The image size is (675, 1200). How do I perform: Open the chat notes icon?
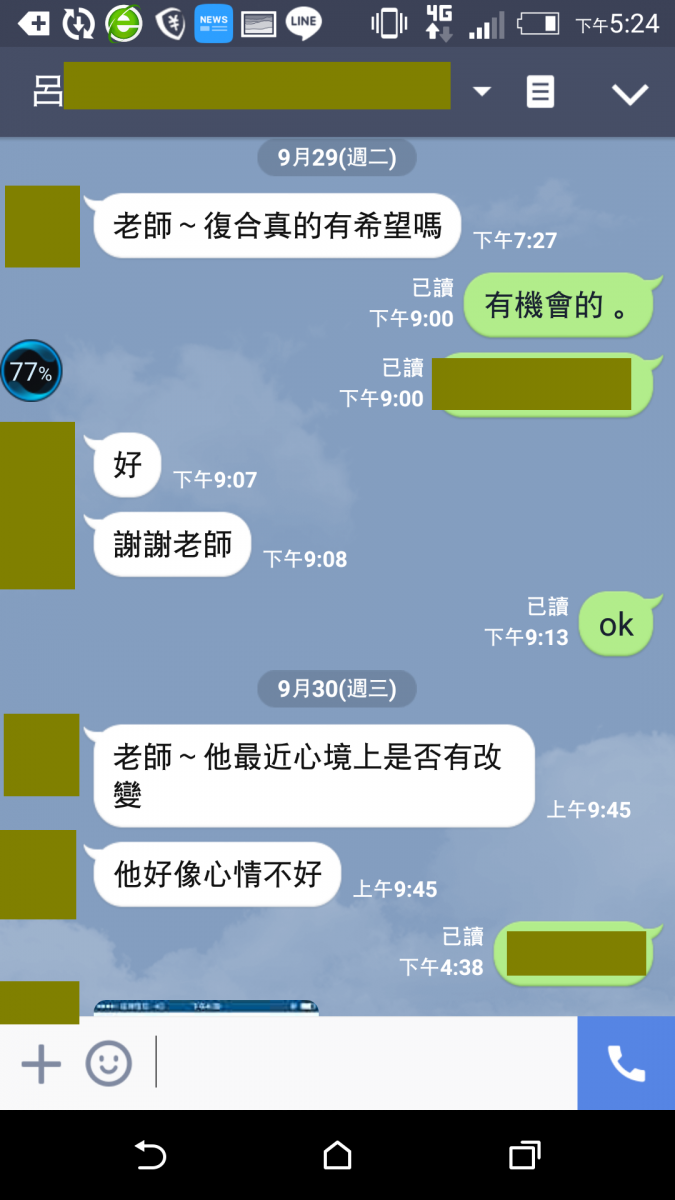tap(540, 93)
